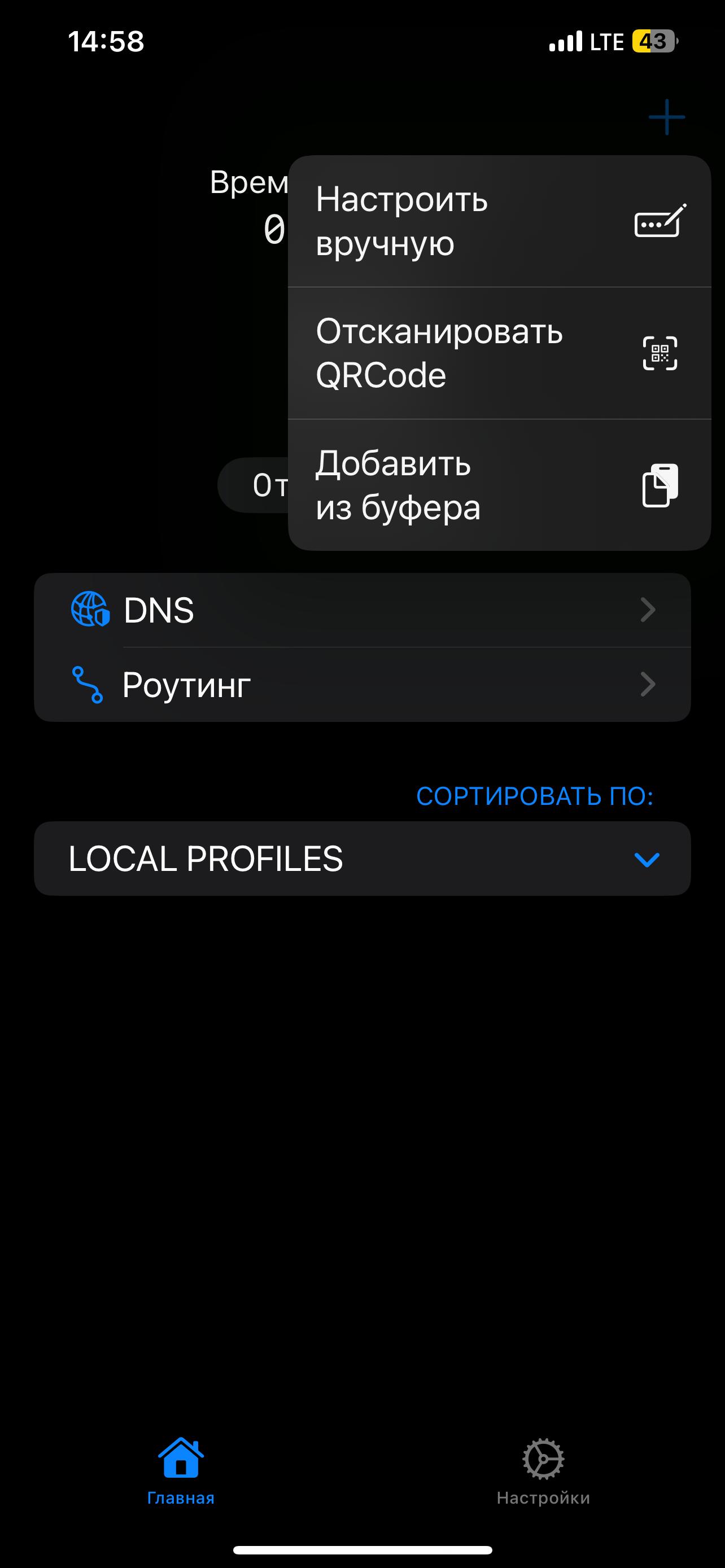
Task: Switch to the Настройки tab
Action: coord(543,1471)
